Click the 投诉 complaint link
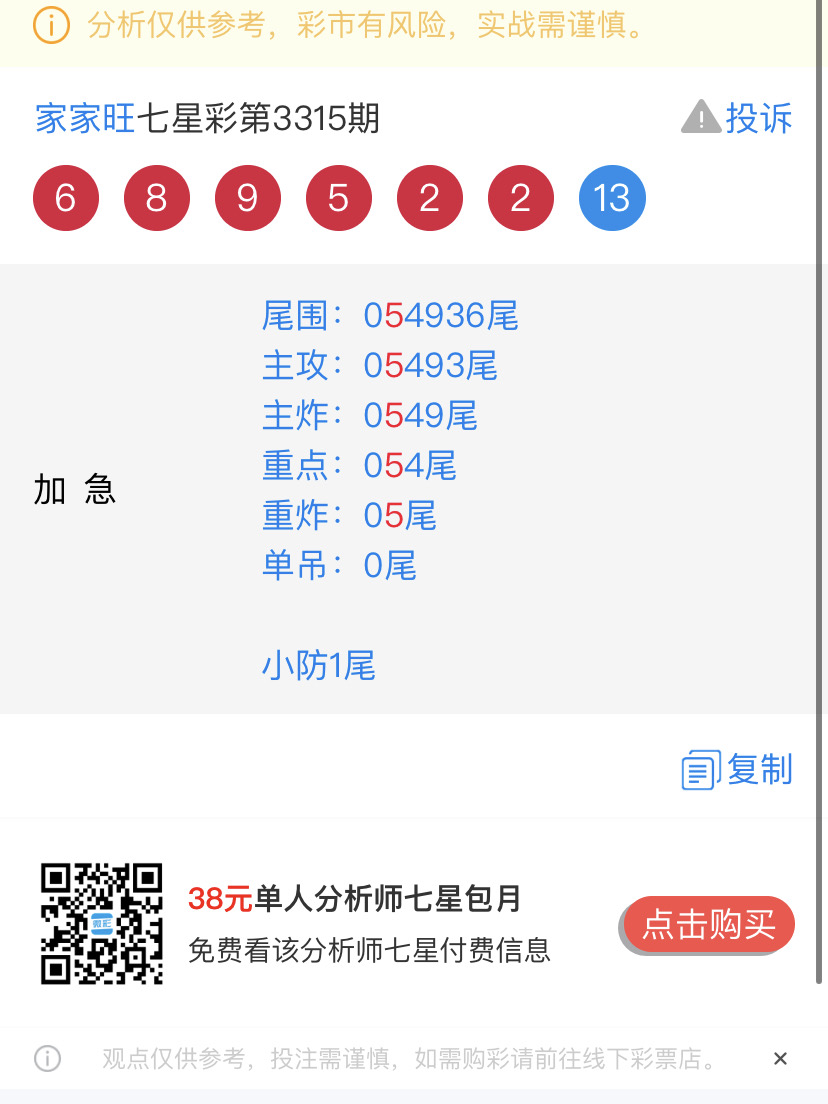The width and height of the screenshot is (828, 1104). [761, 118]
